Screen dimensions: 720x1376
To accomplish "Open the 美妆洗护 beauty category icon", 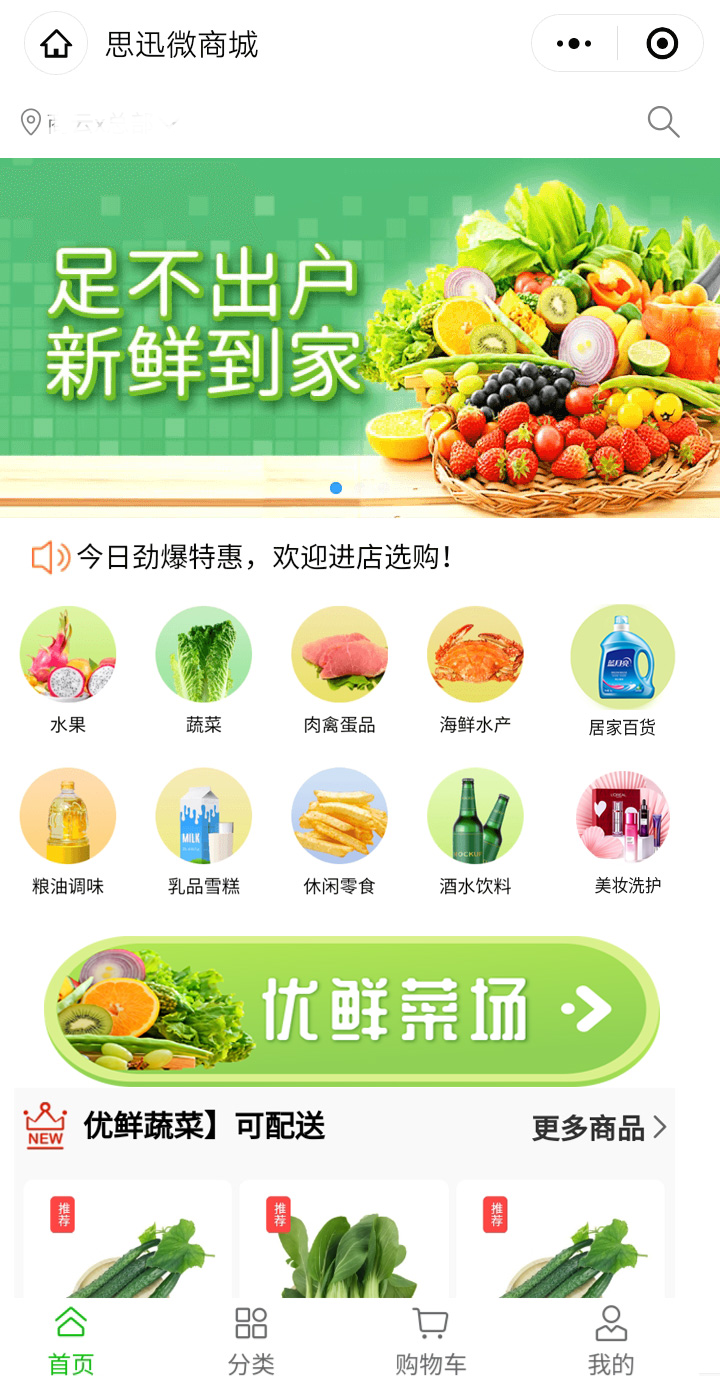I will (x=622, y=815).
